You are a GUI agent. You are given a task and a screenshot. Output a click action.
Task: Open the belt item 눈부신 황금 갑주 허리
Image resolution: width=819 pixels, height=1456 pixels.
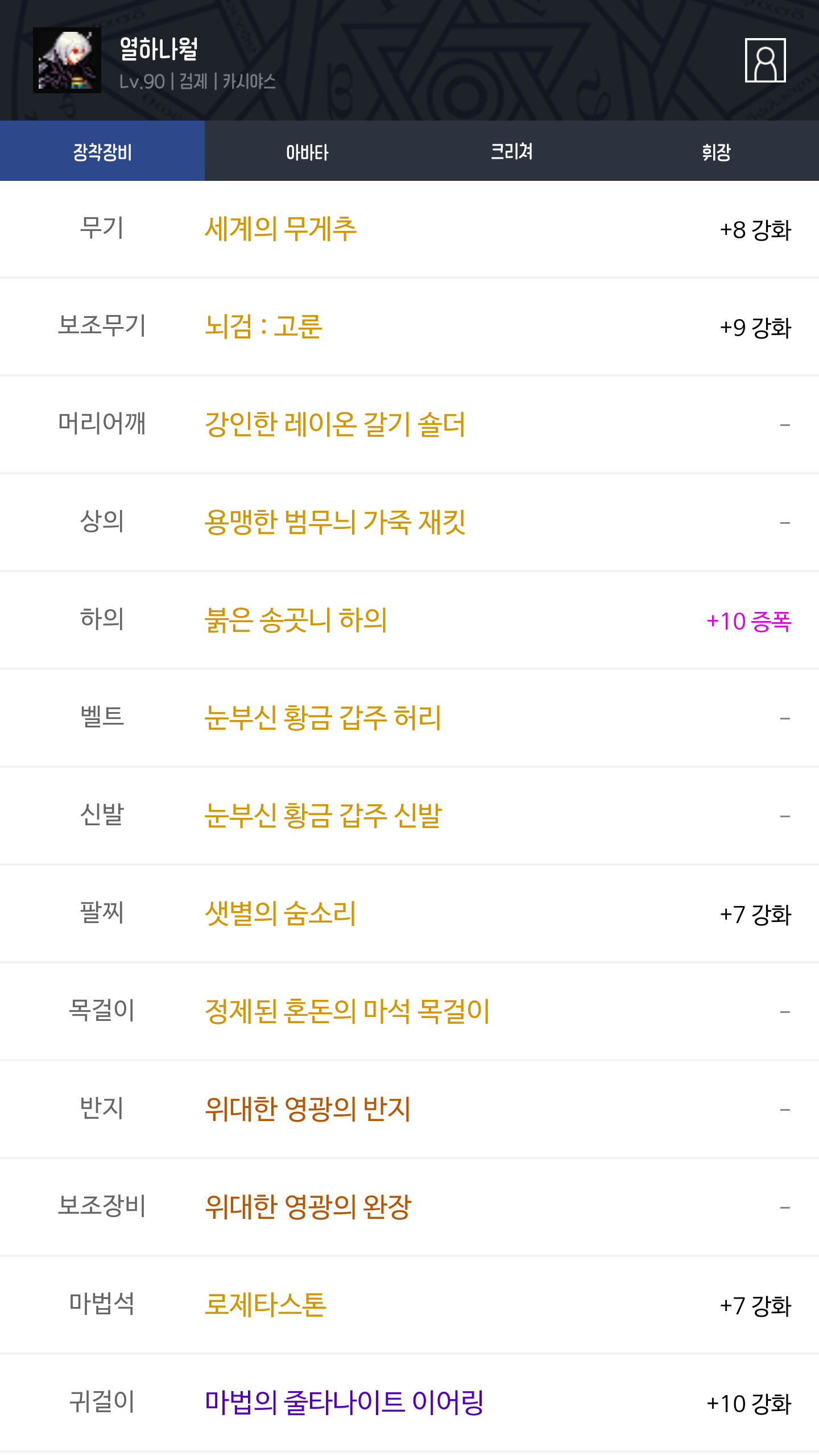[x=323, y=718]
